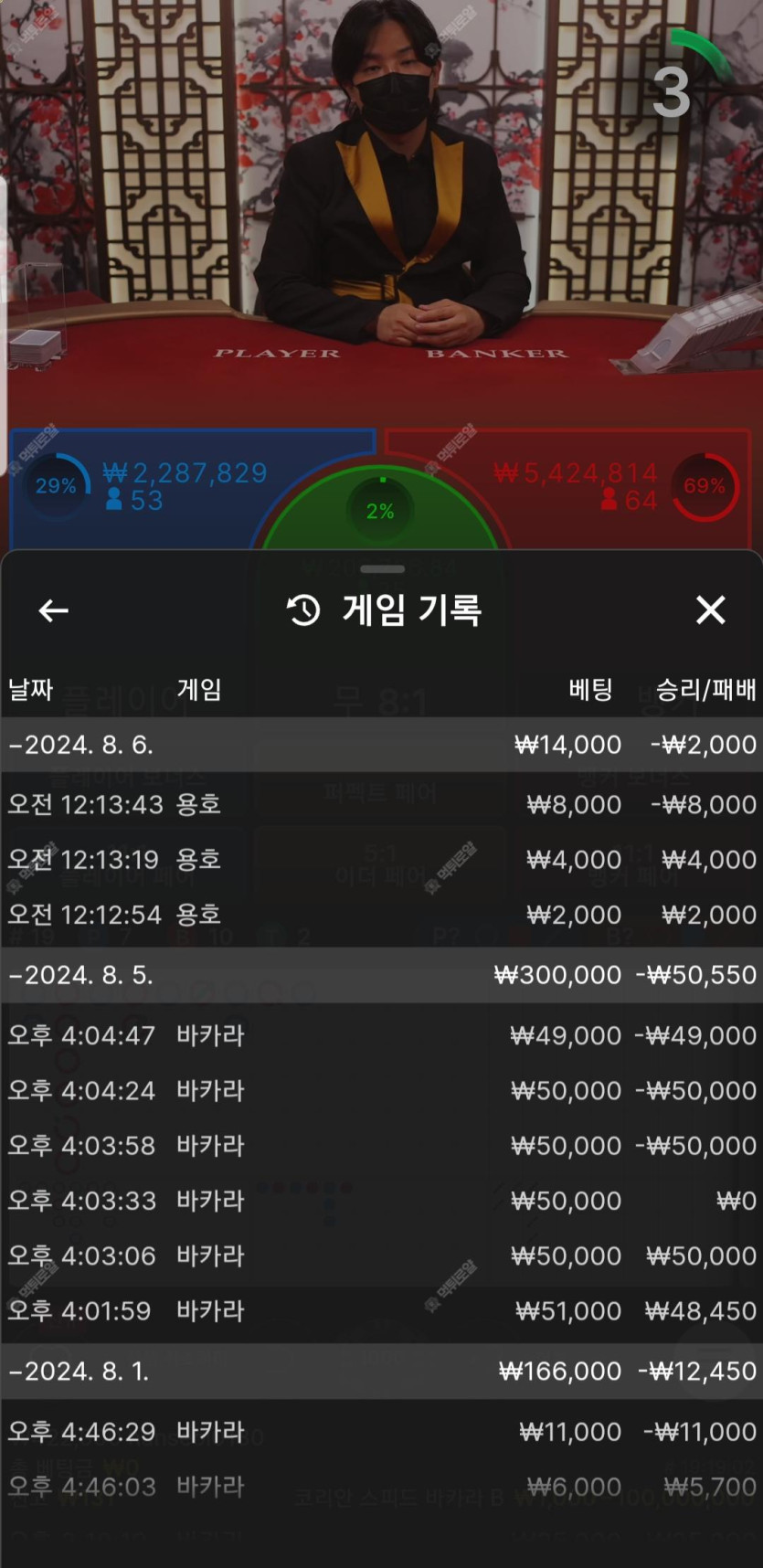Open the 오전 12:13:19 용호 record
This screenshot has height=1568, width=763.
coord(381,859)
